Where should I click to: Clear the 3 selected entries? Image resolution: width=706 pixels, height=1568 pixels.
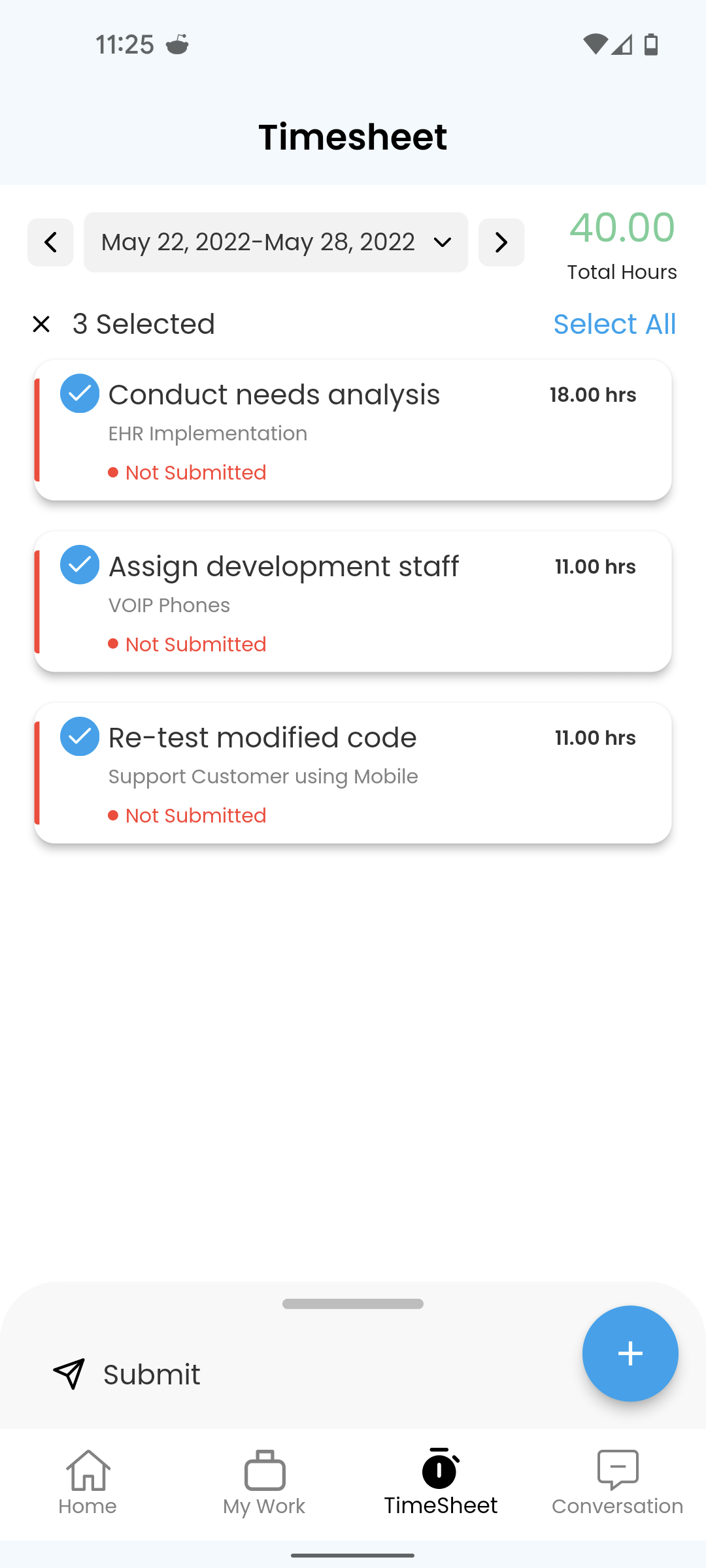pos(41,324)
